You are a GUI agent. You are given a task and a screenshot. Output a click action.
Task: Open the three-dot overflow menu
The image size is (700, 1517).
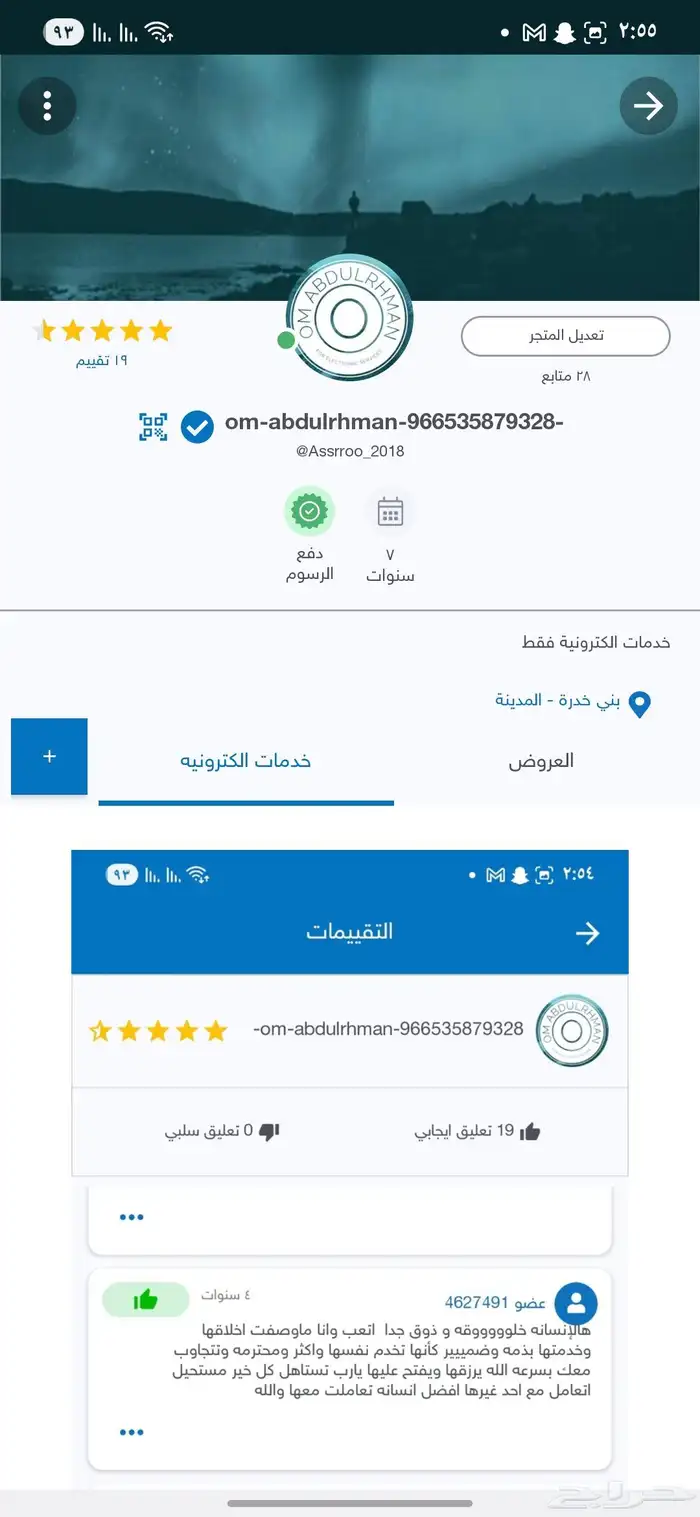click(47, 105)
